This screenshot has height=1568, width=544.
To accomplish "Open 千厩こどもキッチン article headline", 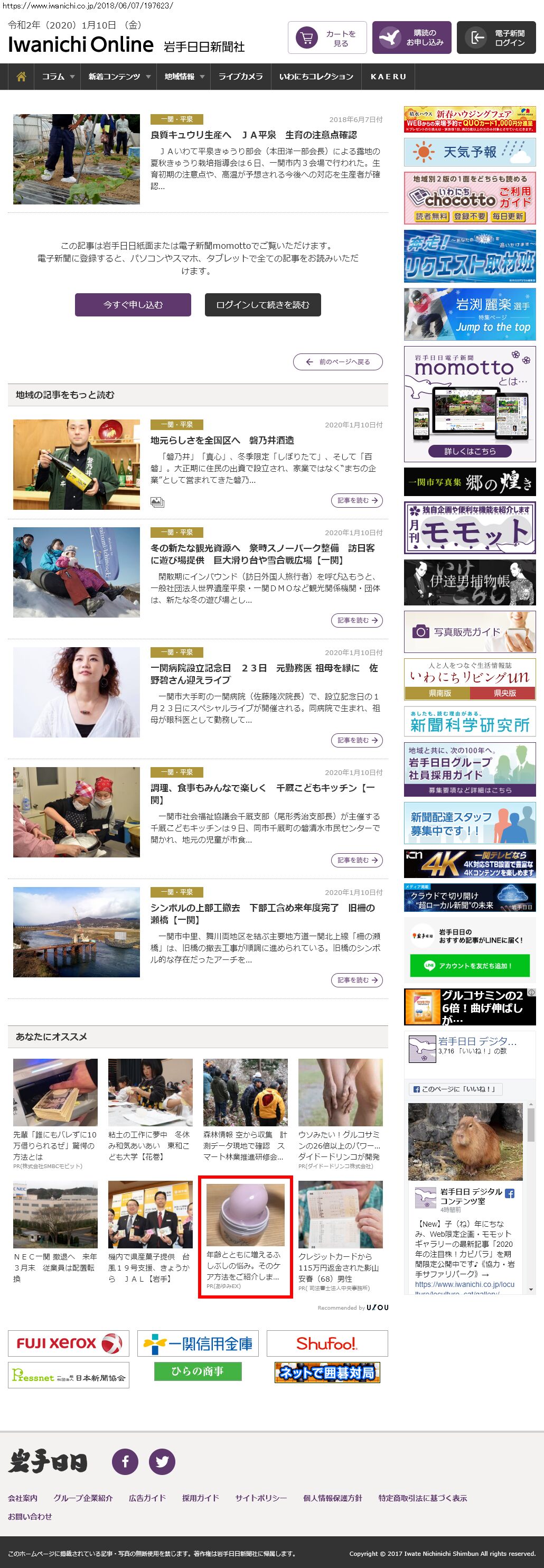I will click(x=262, y=793).
